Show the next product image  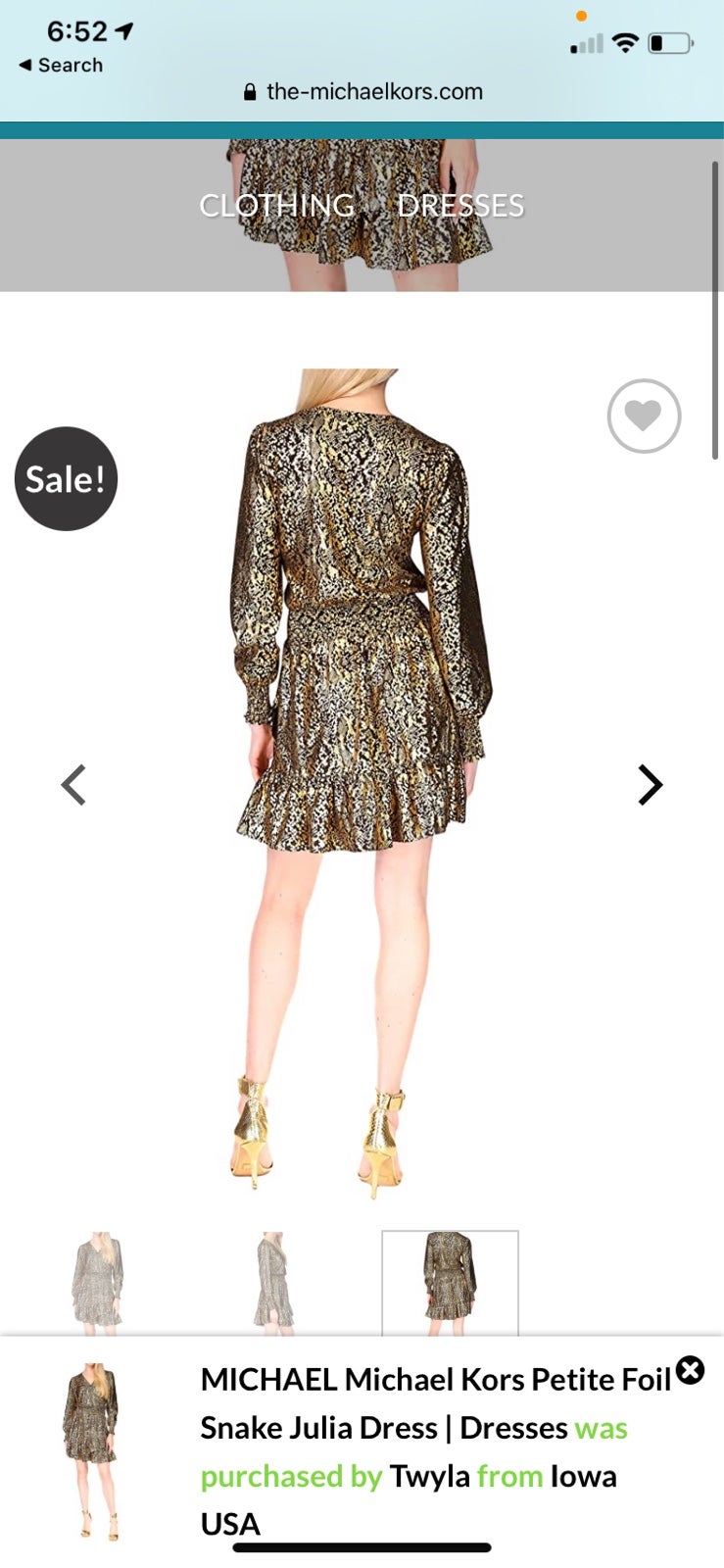650,785
